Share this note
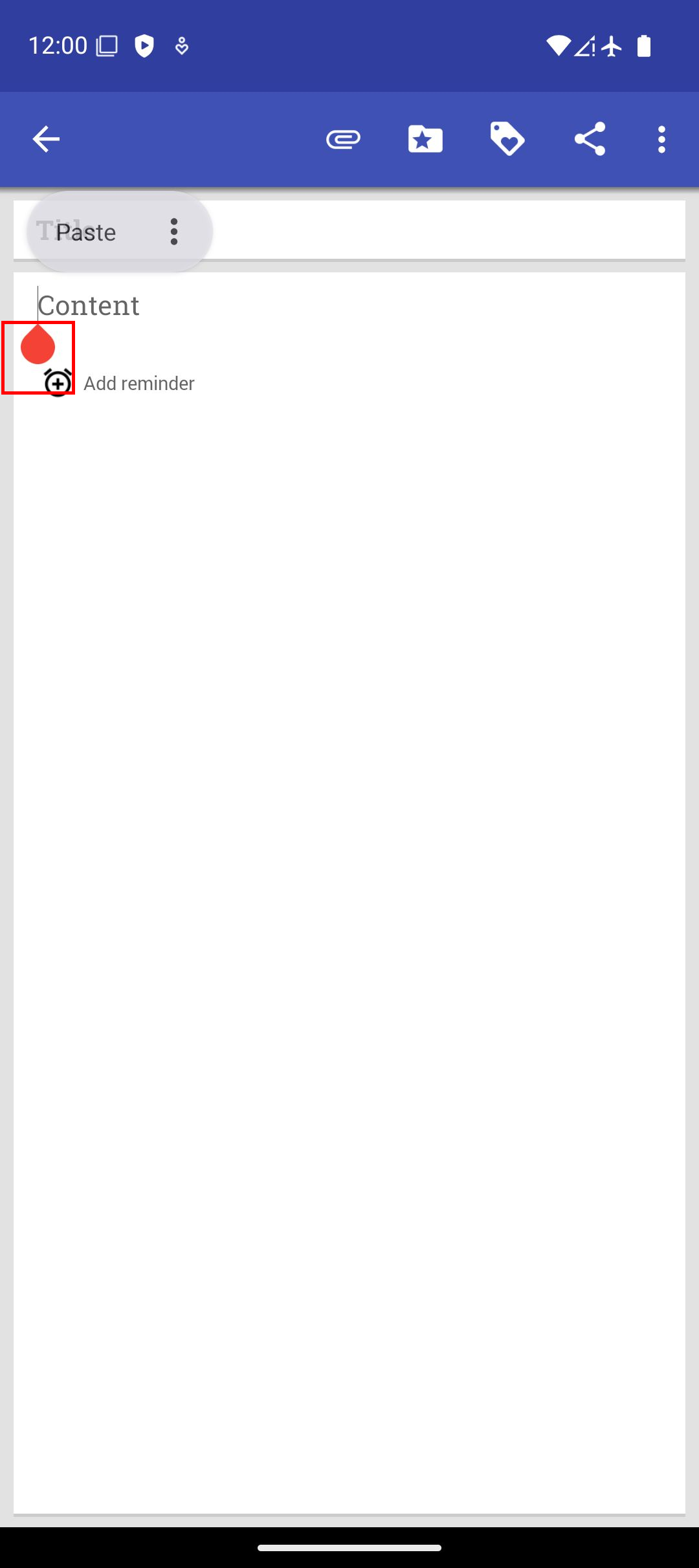Screen dimensions: 699x1568 (x=590, y=139)
